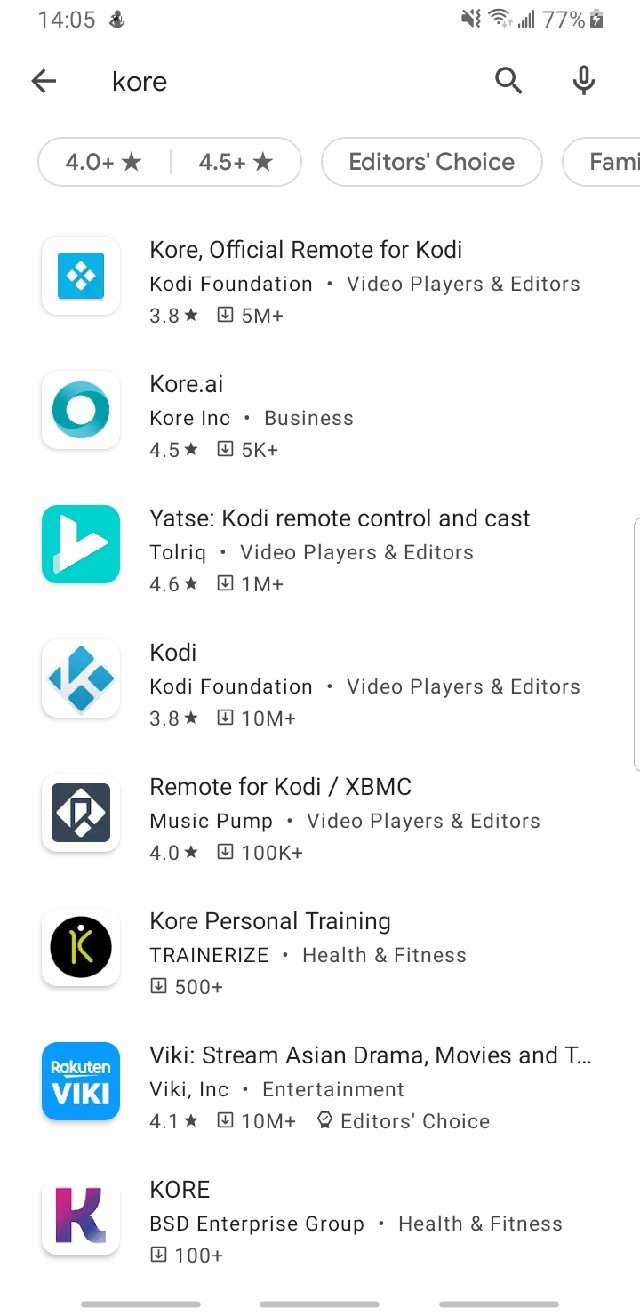
Task: Start voice search with the microphone
Action: click(x=584, y=81)
